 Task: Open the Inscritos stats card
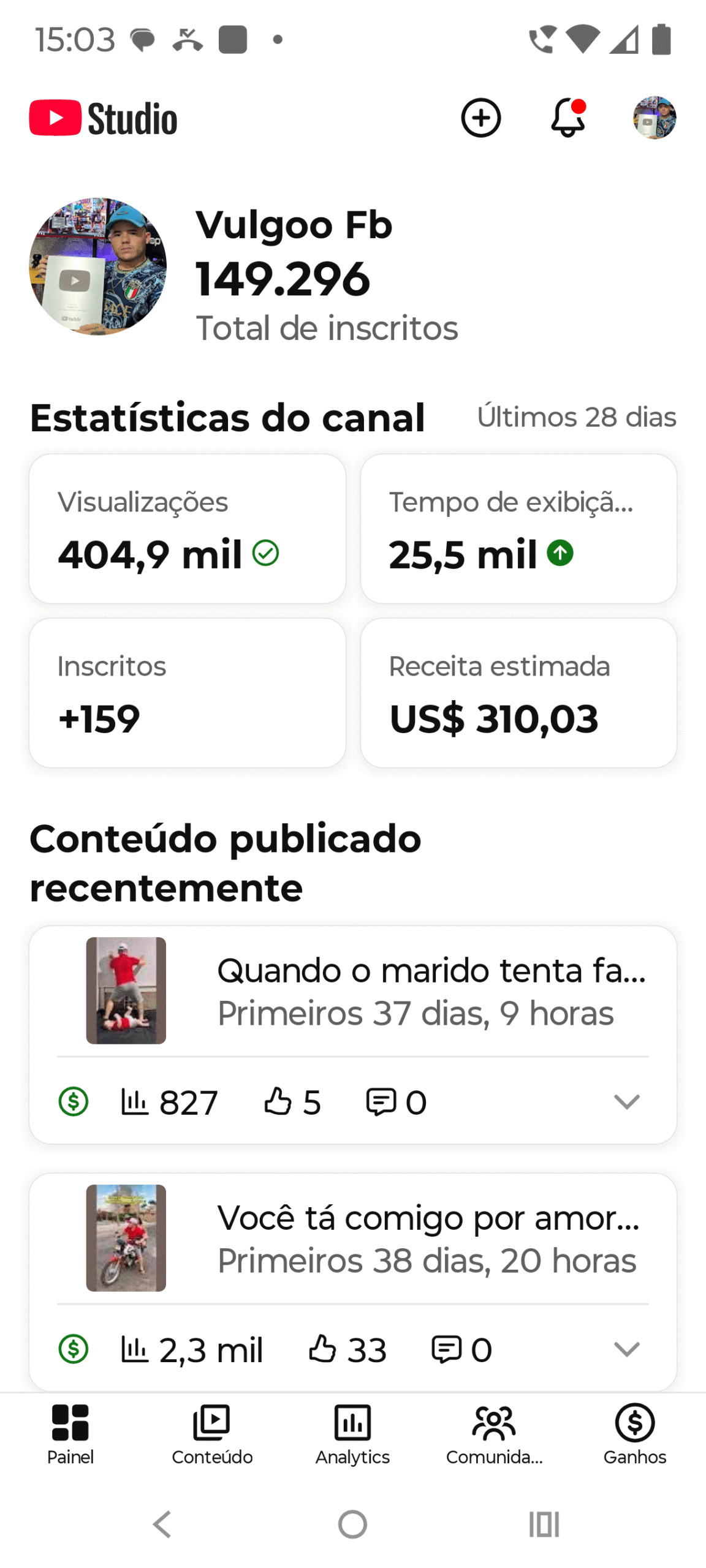coord(187,693)
